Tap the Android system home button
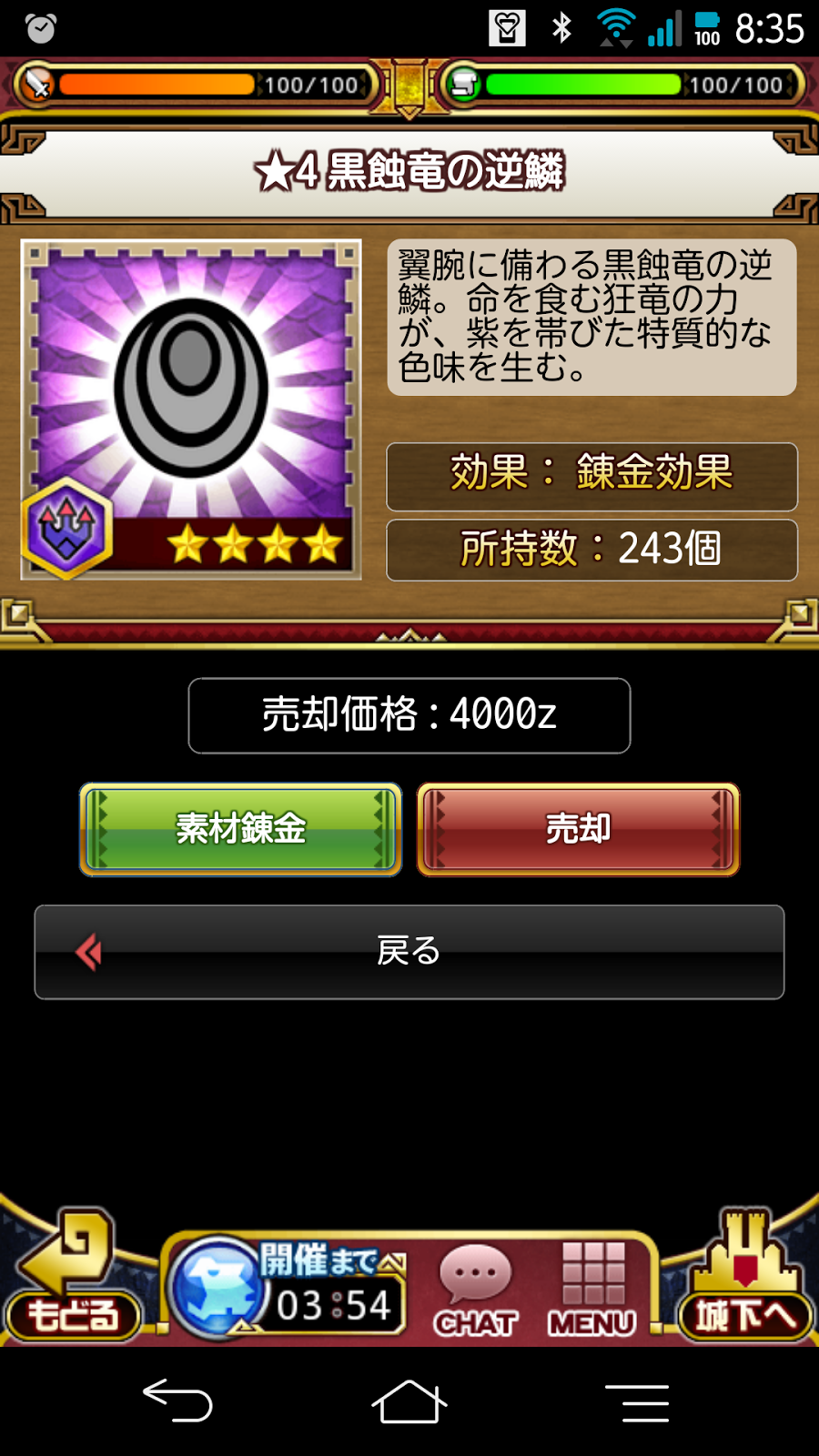This screenshot has height=1456, width=819. (x=409, y=1401)
